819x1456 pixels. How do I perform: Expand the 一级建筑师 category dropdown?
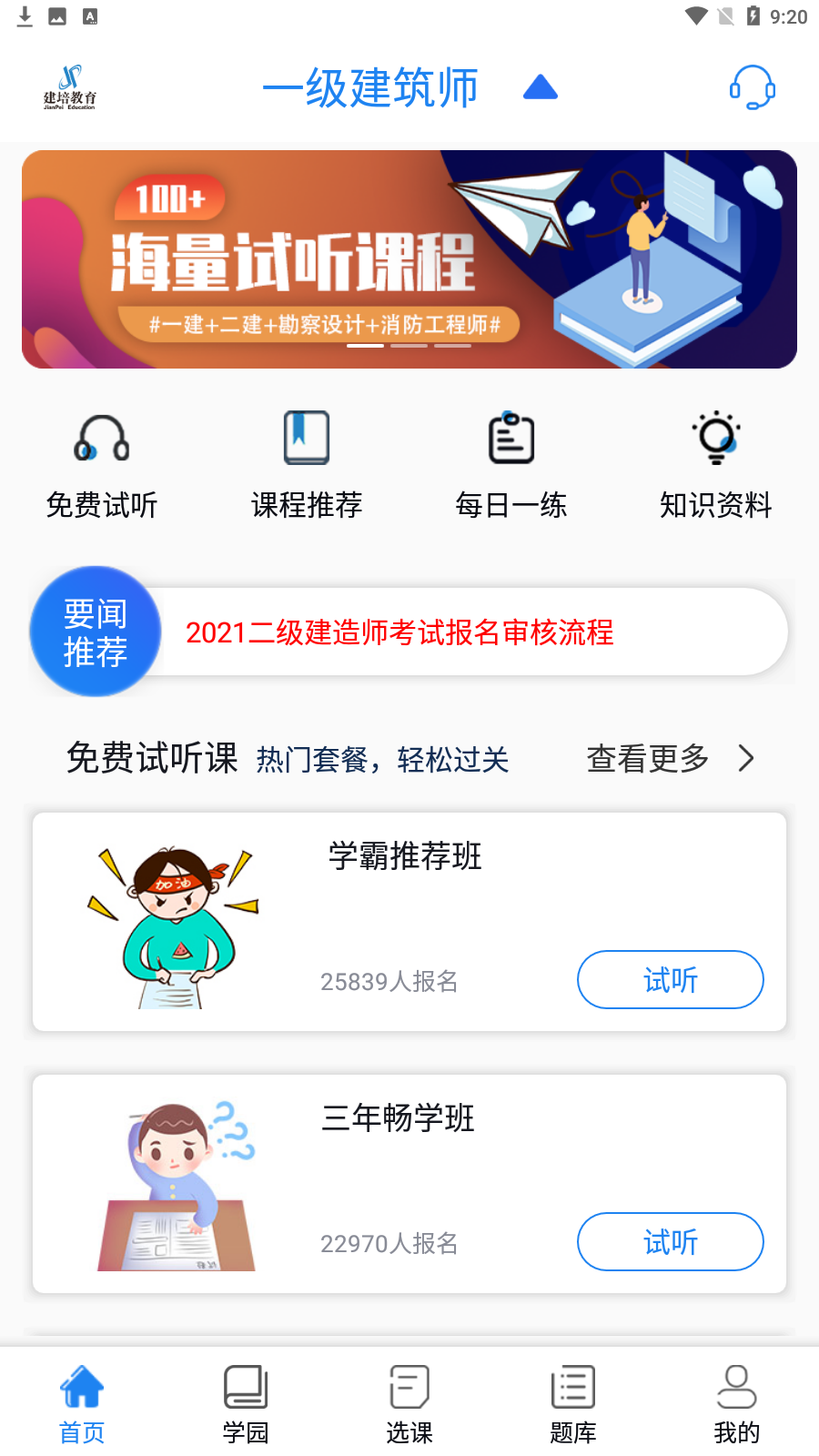click(x=540, y=87)
